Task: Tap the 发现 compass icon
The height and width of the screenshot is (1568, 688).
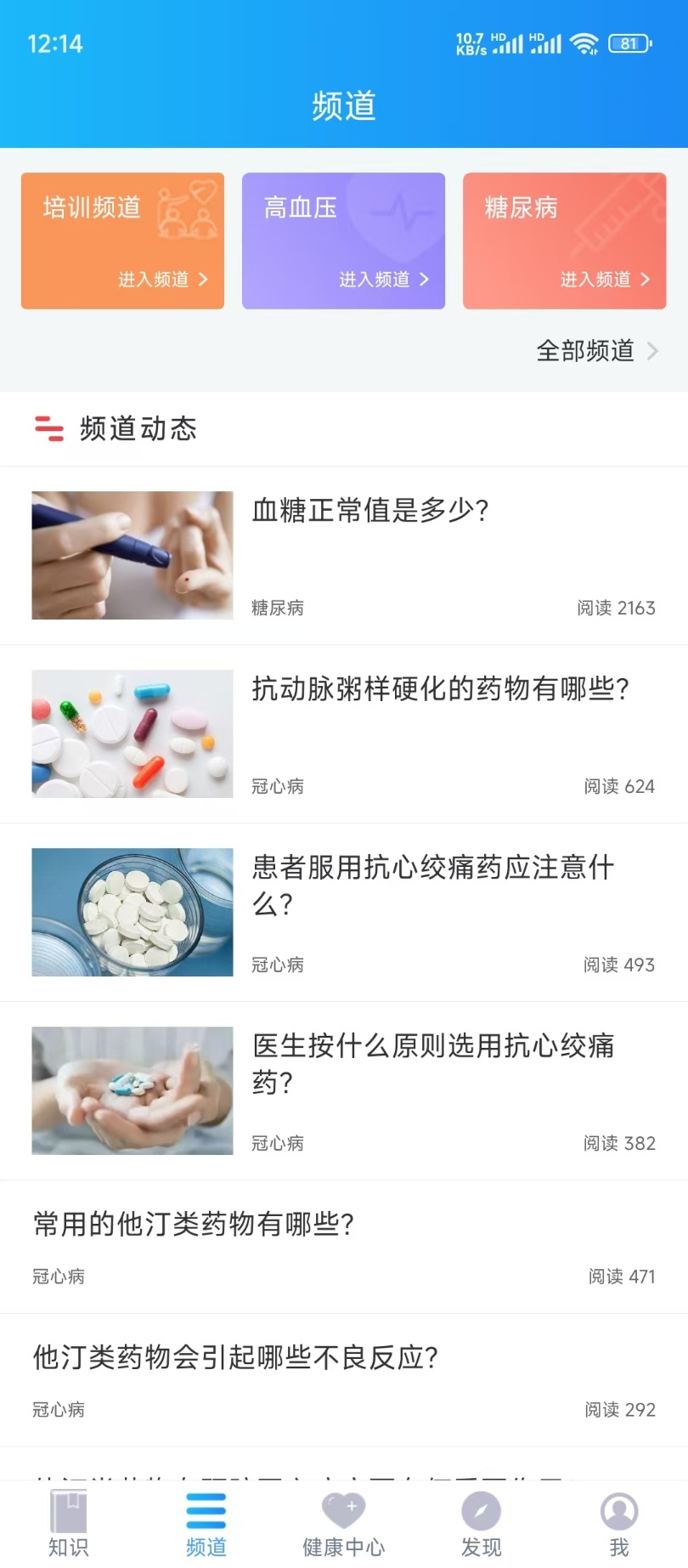Action: pos(481,1512)
